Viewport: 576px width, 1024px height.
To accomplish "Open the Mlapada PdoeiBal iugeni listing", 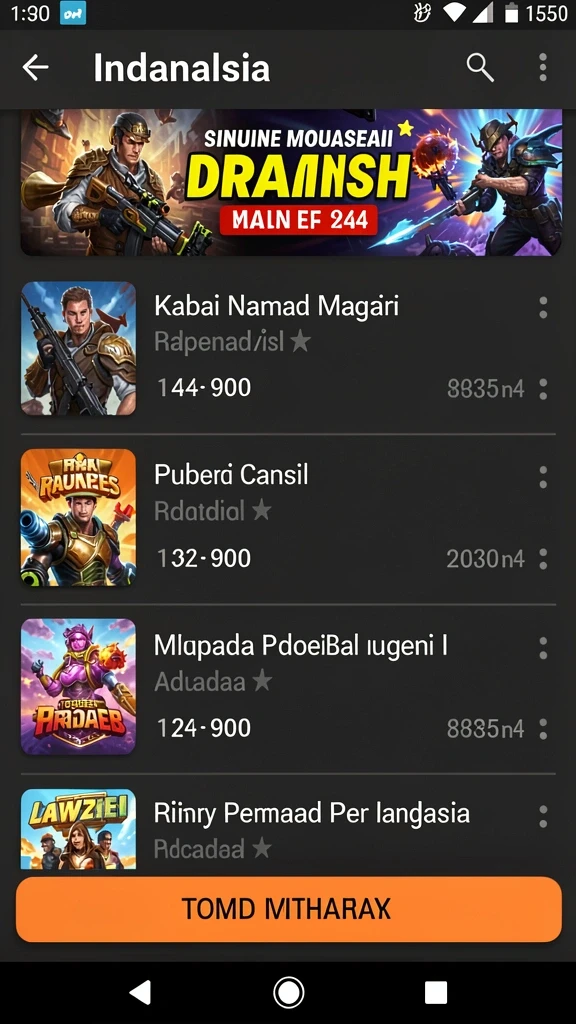I will 288,688.
